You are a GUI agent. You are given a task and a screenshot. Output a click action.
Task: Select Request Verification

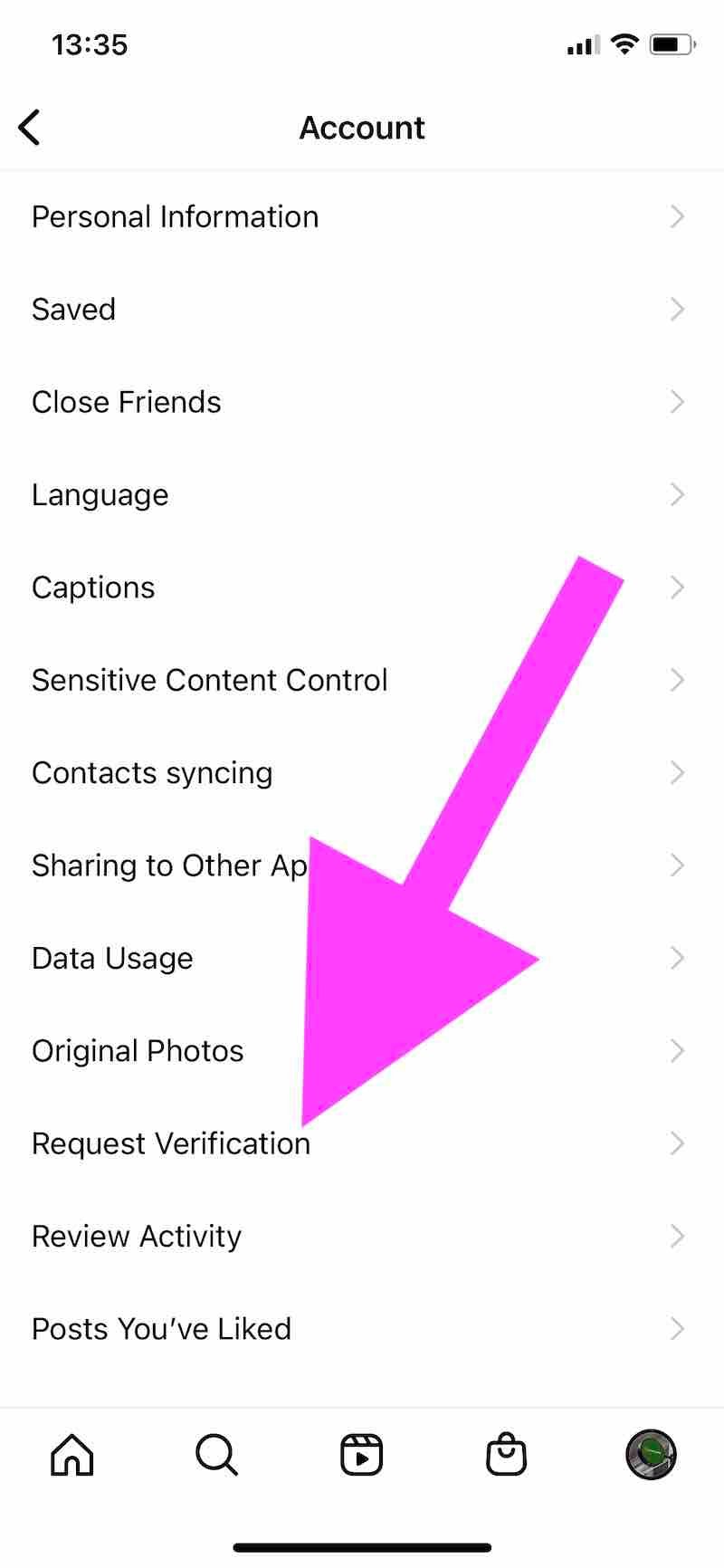171,1144
